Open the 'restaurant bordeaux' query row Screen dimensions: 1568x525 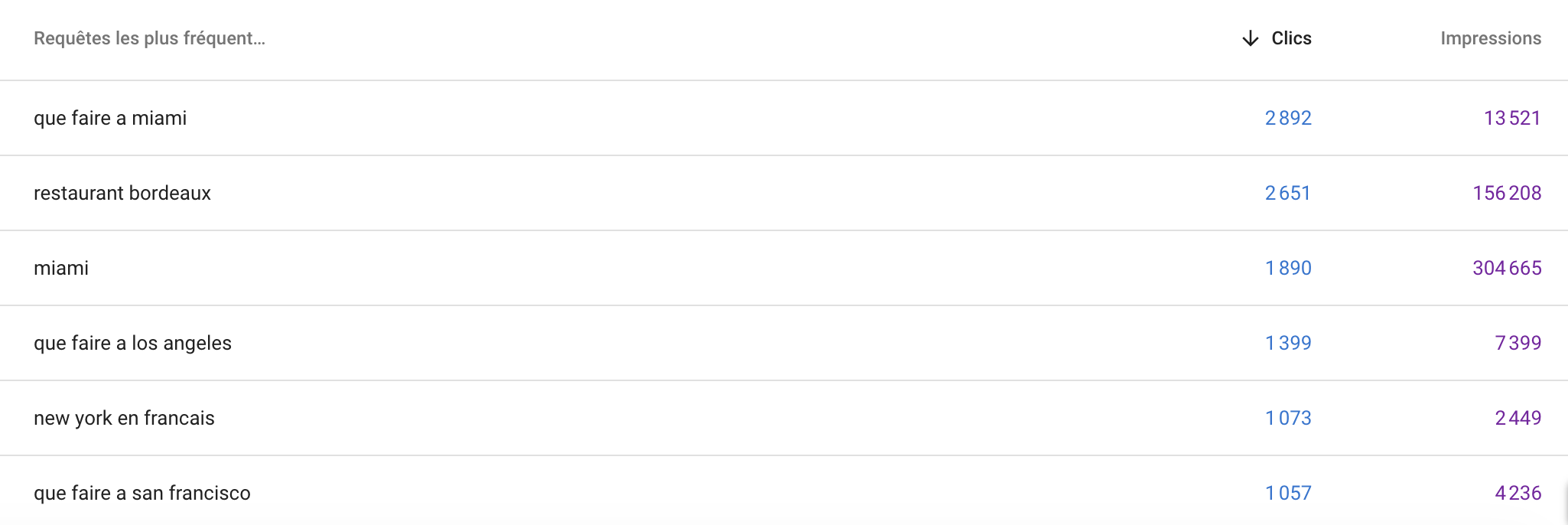(122, 193)
